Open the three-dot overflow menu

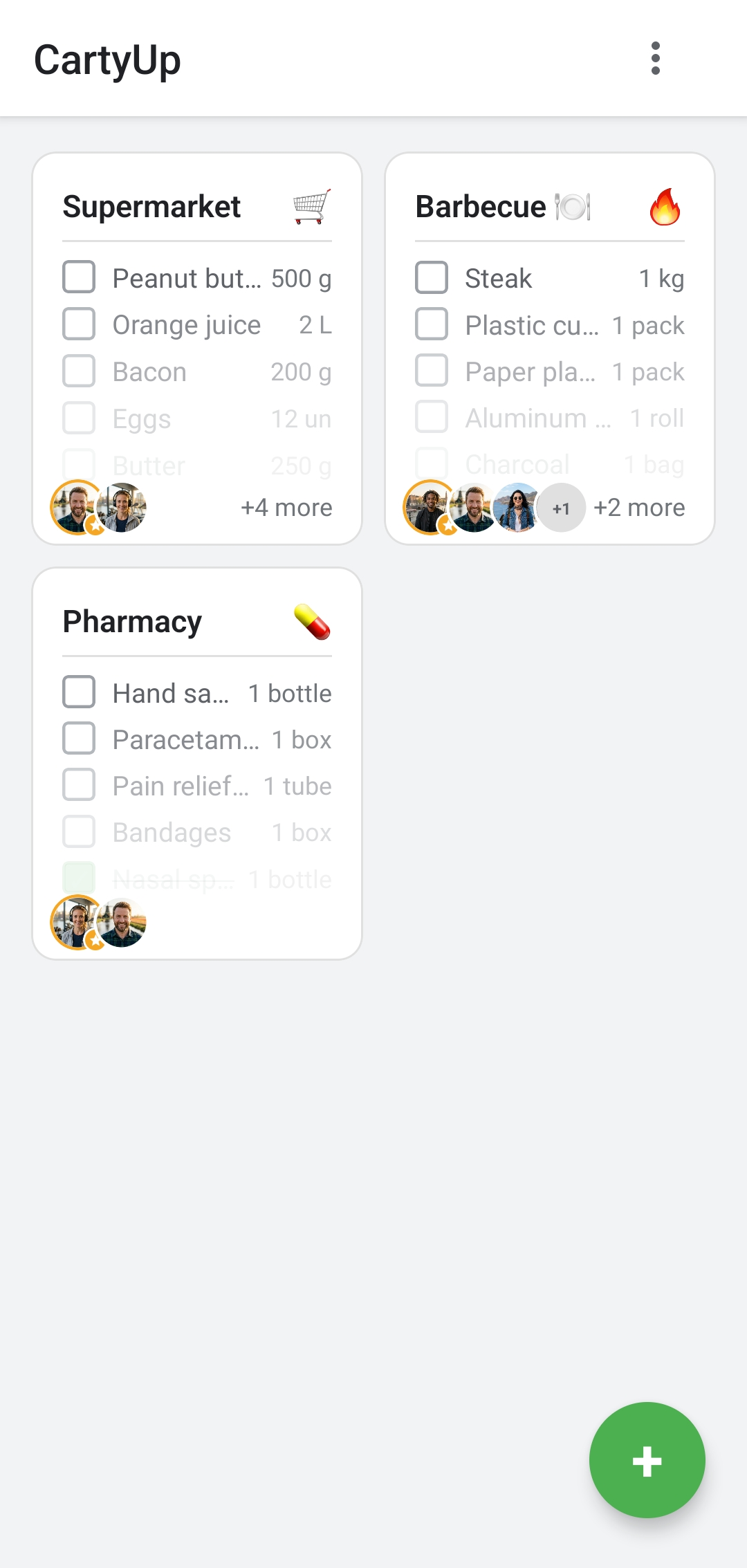656,60
